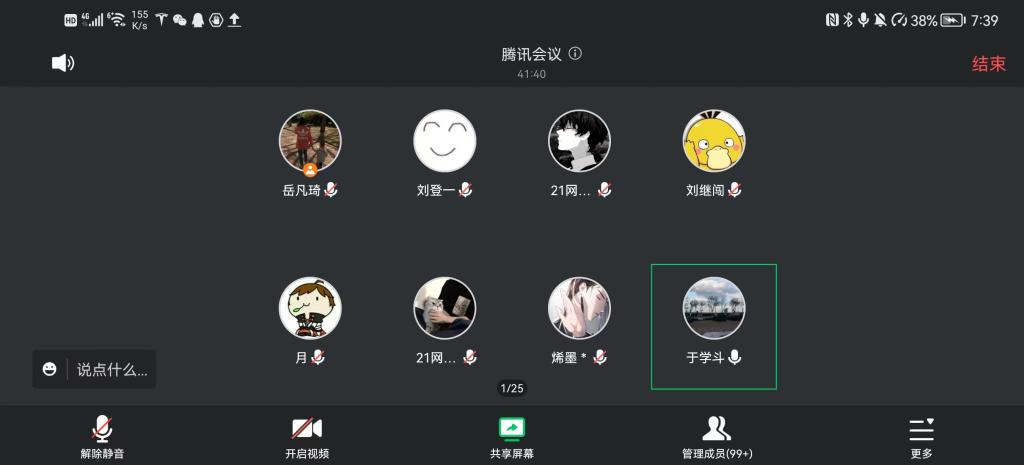Viewport: 1024px width, 465px height.
Task: Select participant 烯墨
Action: [579, 309]
